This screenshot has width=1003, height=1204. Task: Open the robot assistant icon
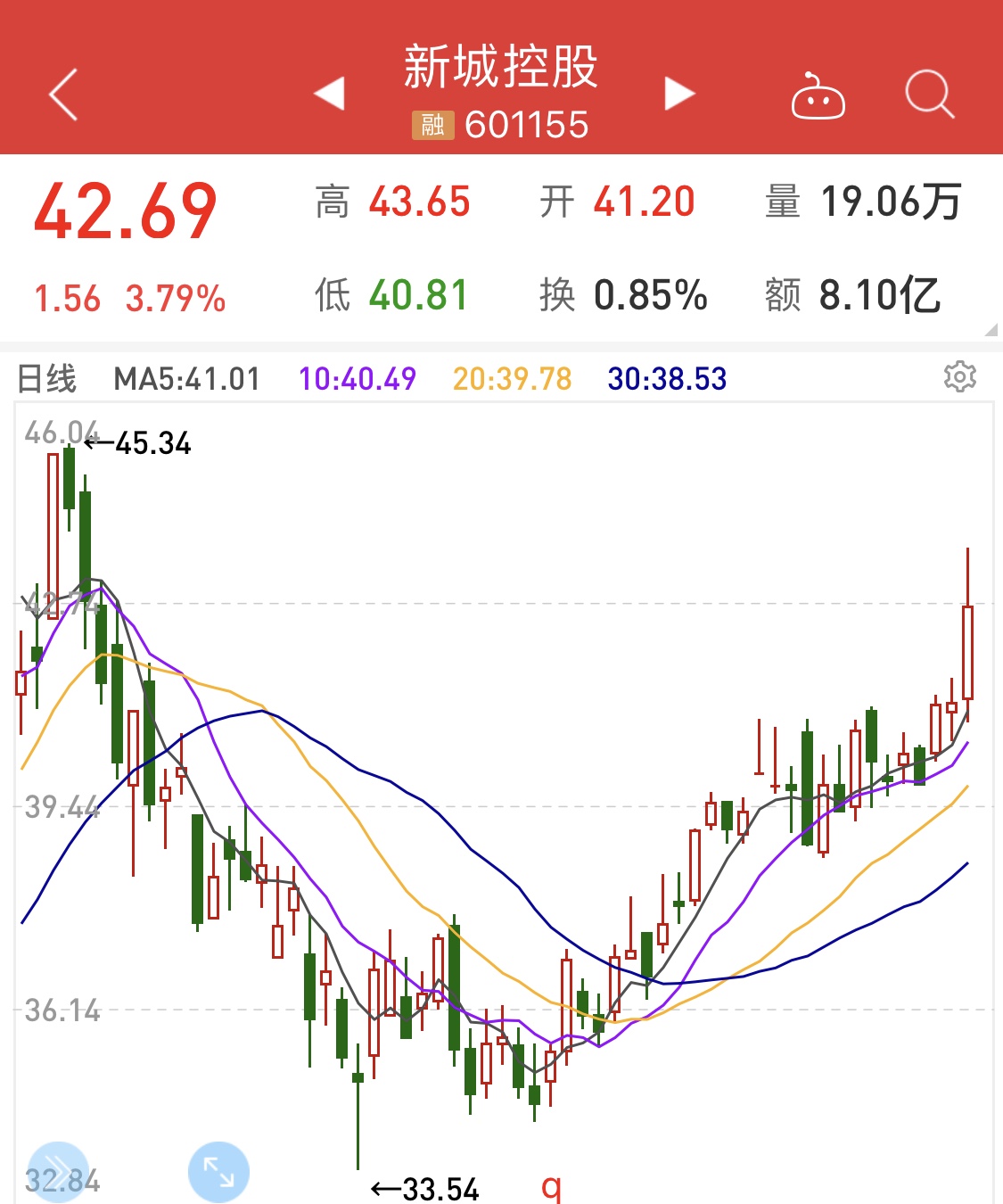pos(818,95)
